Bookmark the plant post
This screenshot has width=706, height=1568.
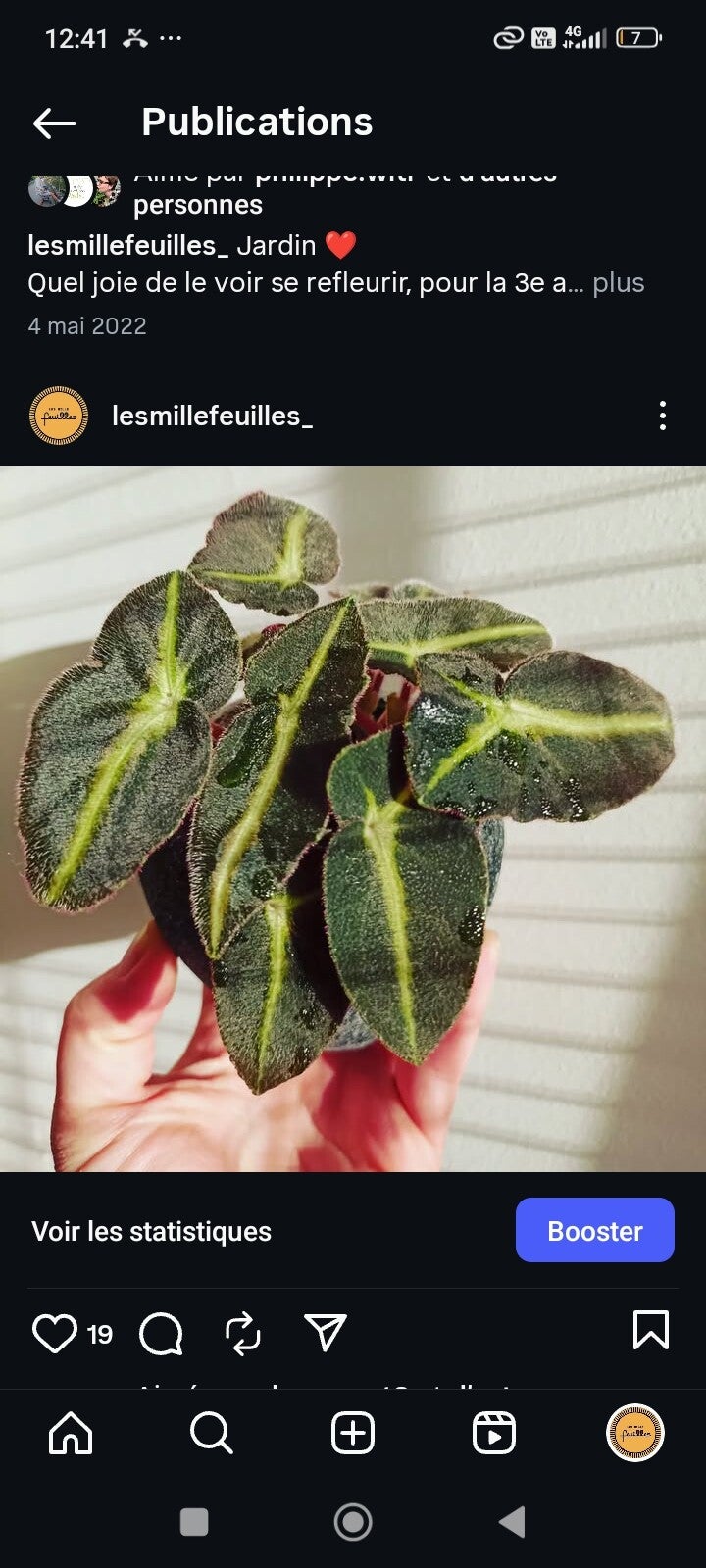651,1331
